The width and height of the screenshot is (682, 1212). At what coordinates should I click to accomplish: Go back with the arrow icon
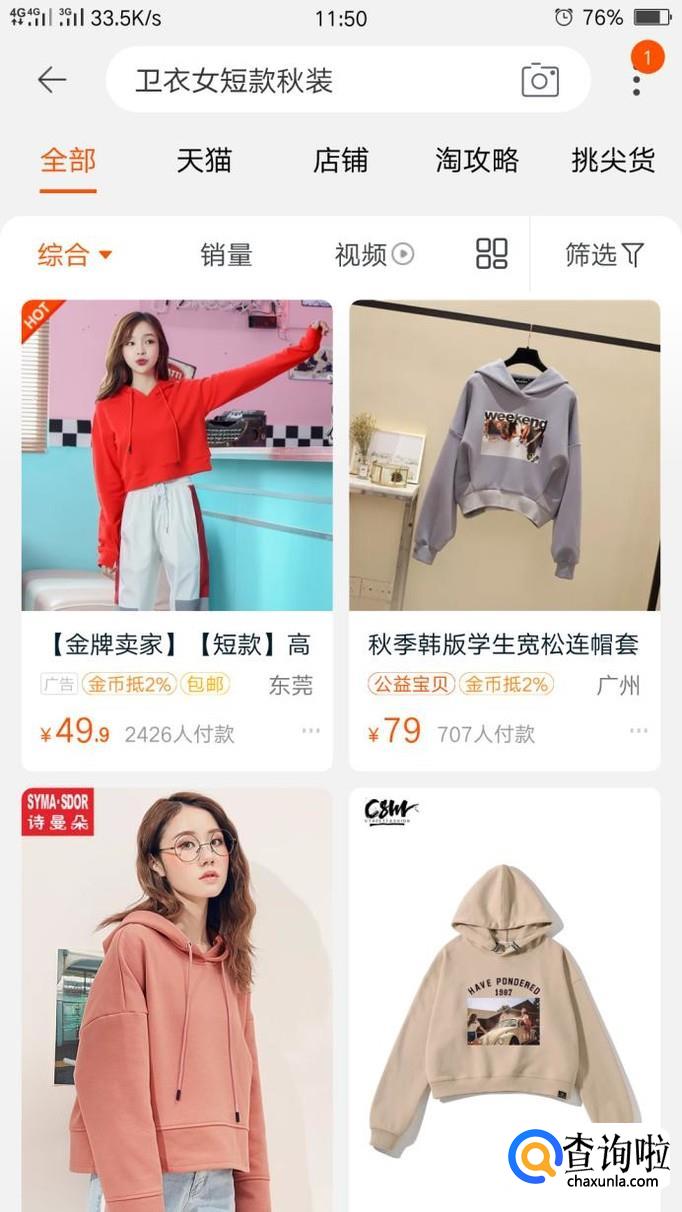(51, 80)
